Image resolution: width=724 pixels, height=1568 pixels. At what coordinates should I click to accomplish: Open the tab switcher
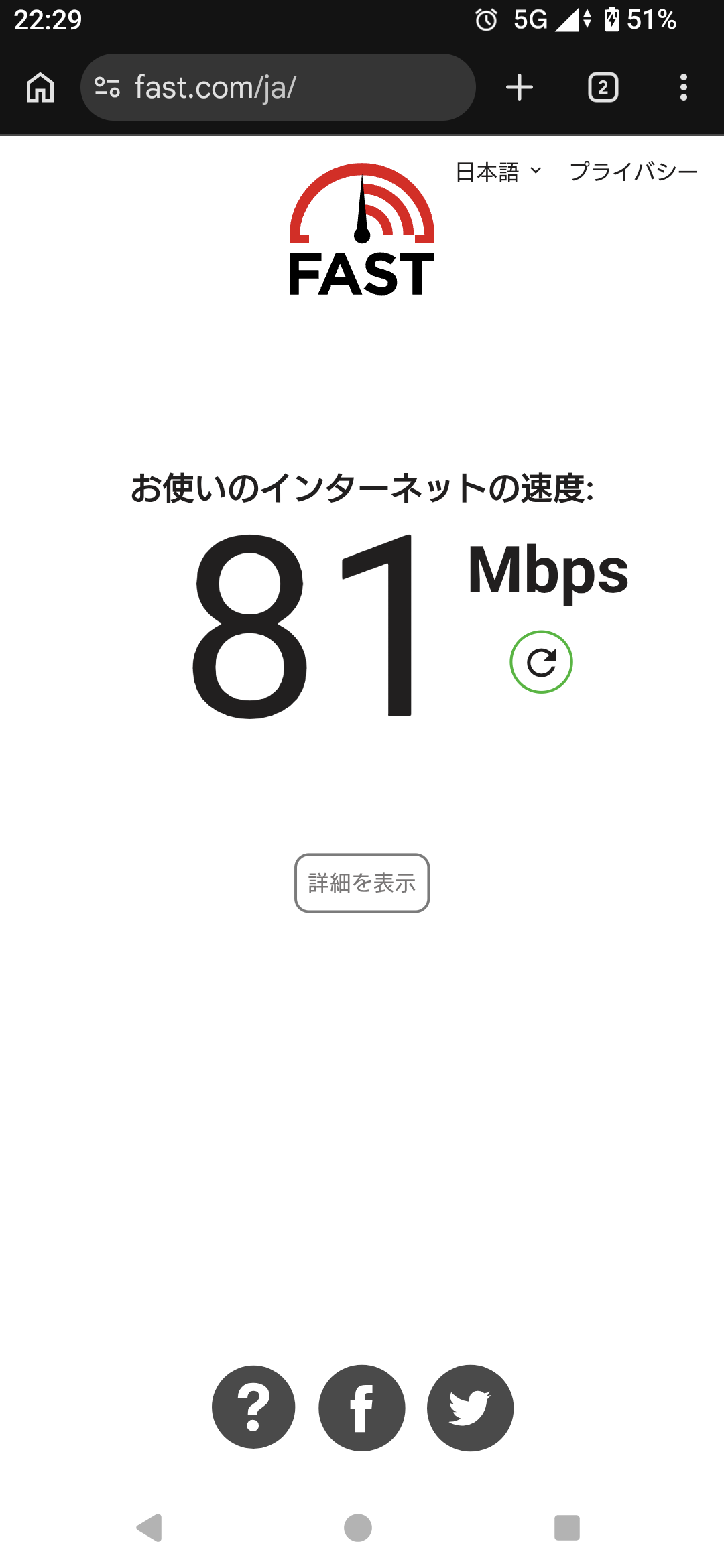click(x=603, y=88)
